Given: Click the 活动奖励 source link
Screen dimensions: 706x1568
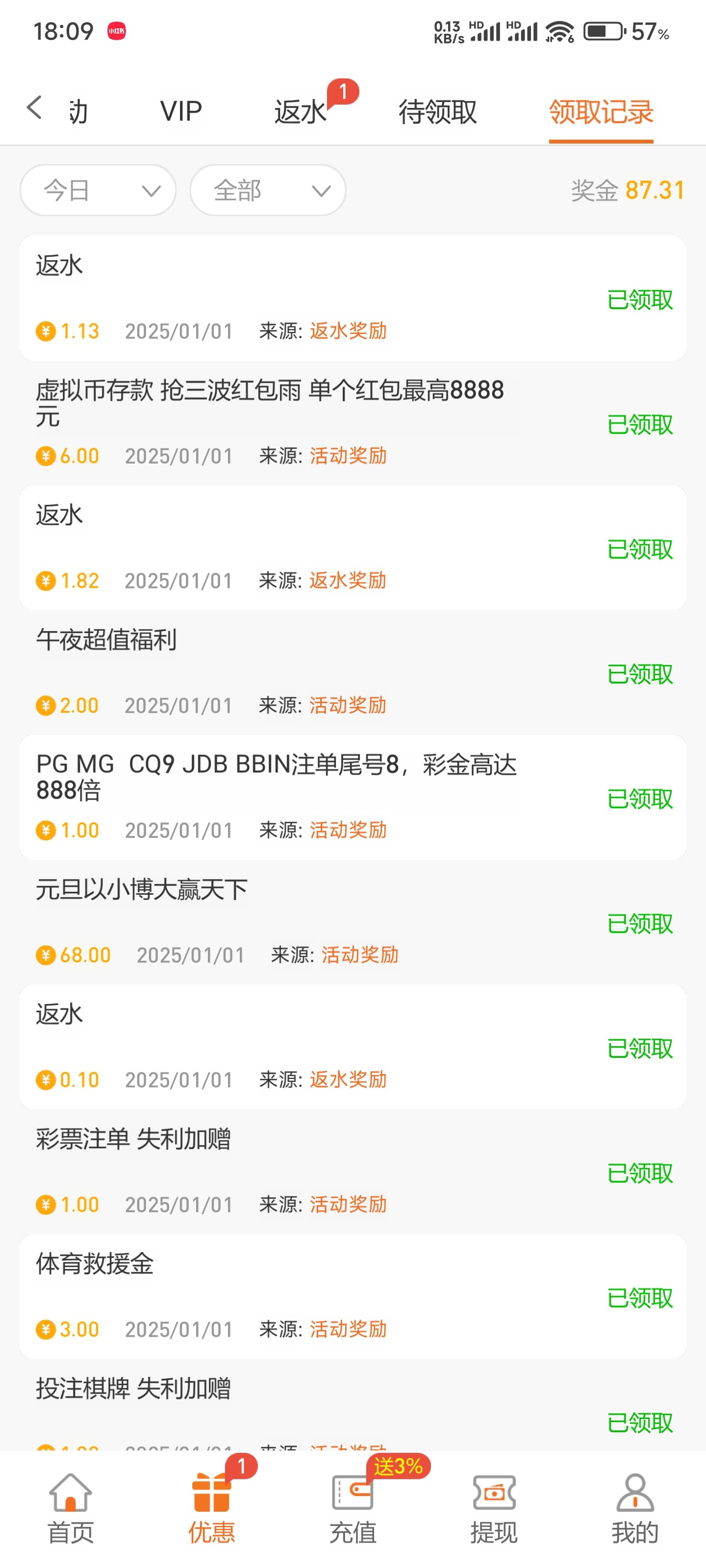Looking at the screenshot, I should (348, 455).
